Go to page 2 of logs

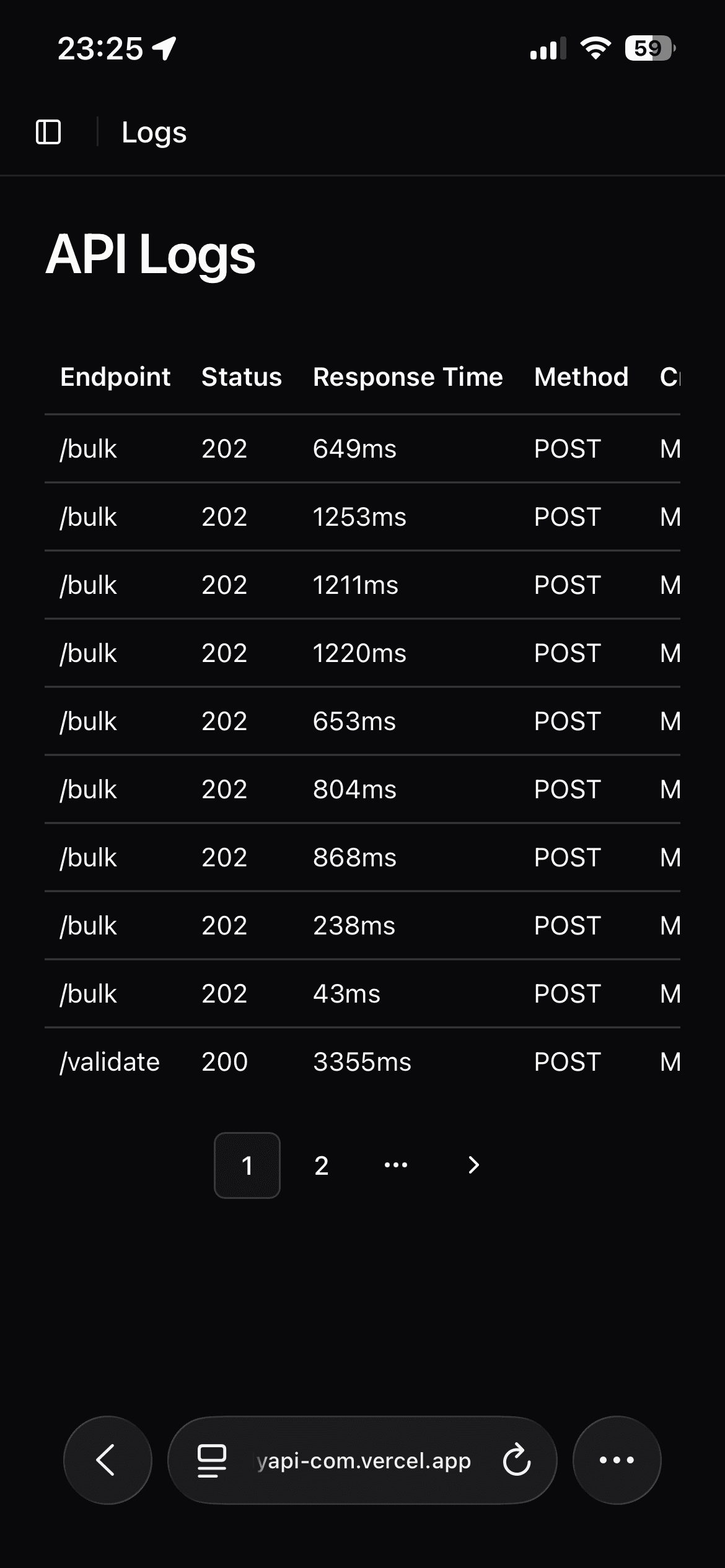click(321, 1165)
